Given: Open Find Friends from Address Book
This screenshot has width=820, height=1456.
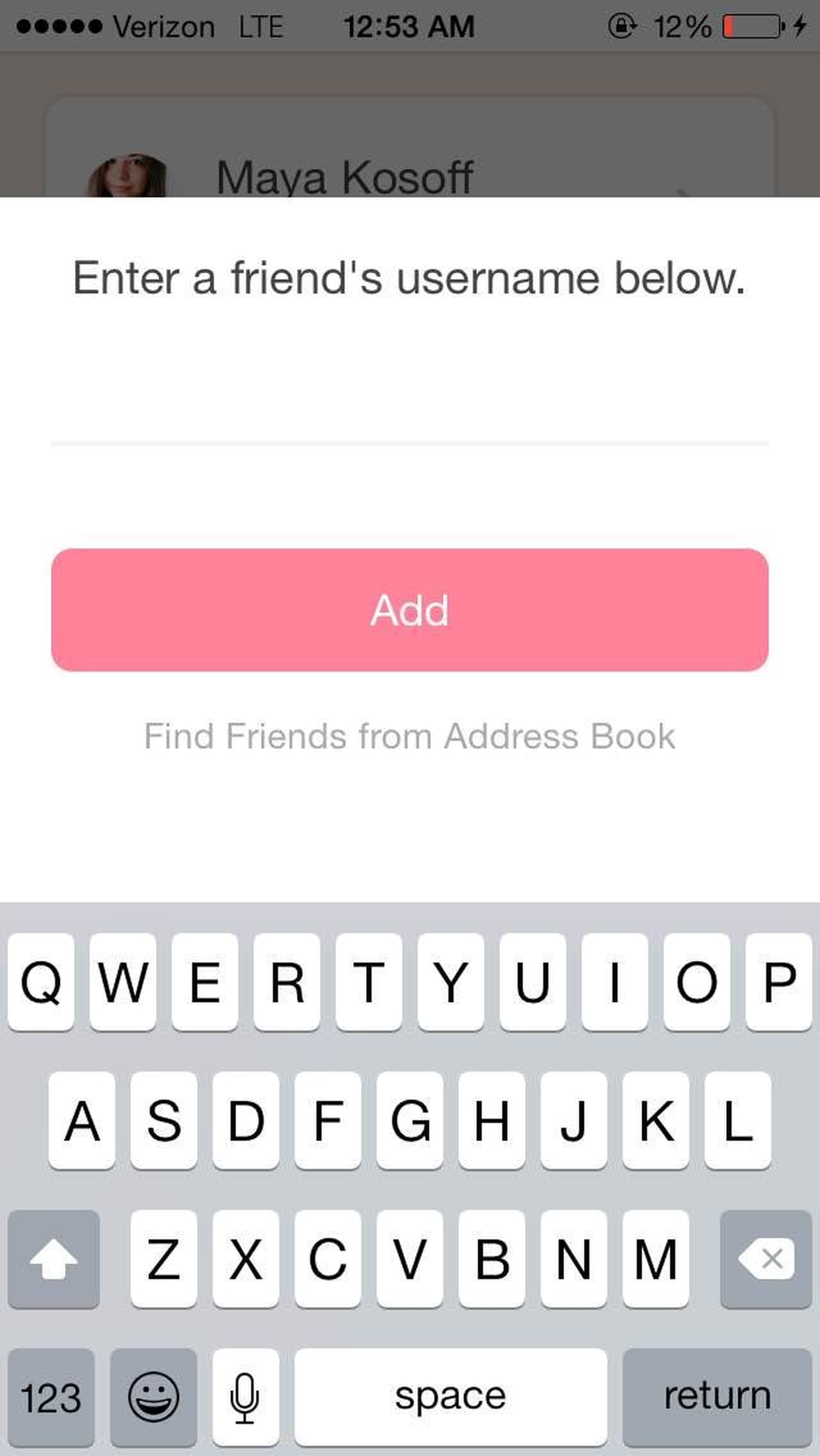Looking at the screenshot, I should pos(409,736).
